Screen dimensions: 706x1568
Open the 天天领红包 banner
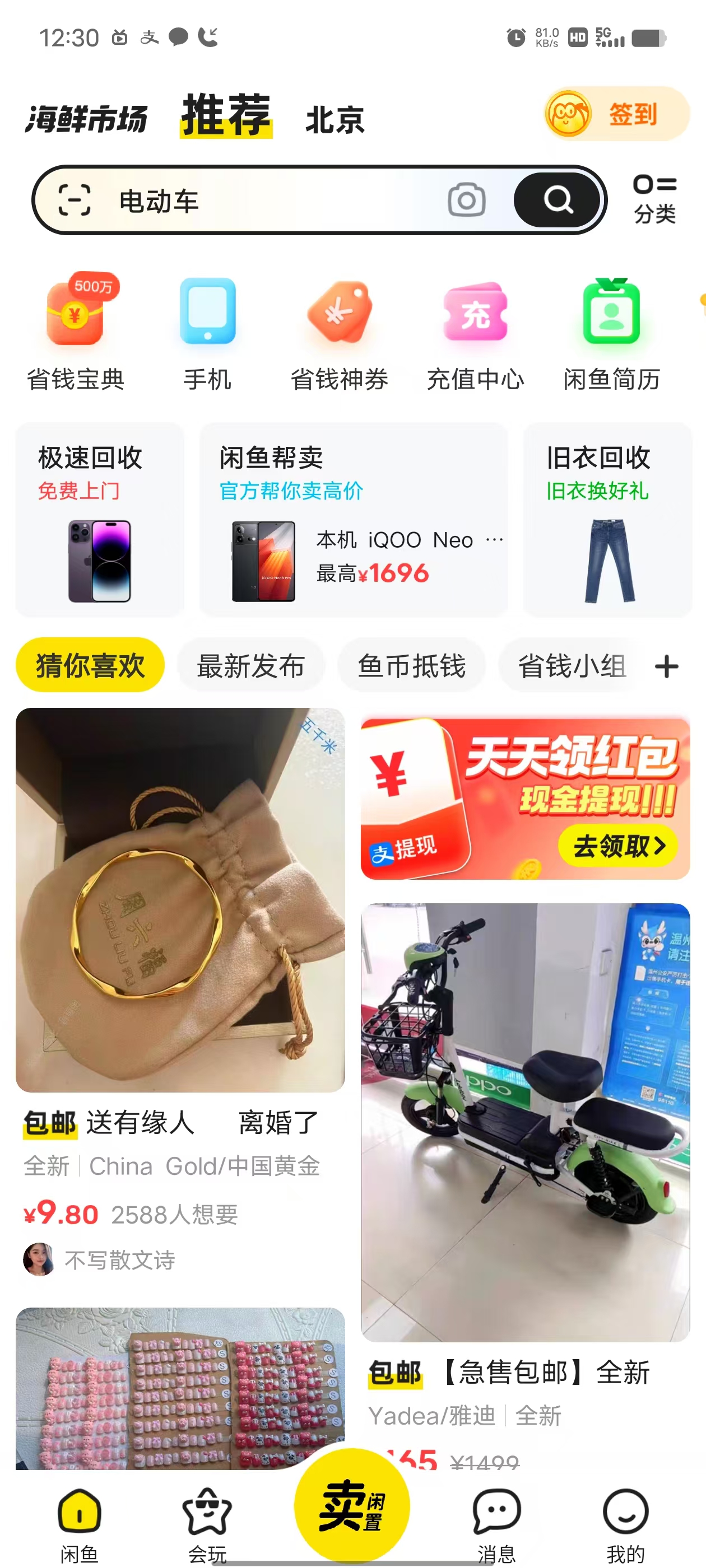(x=525, y=799)
